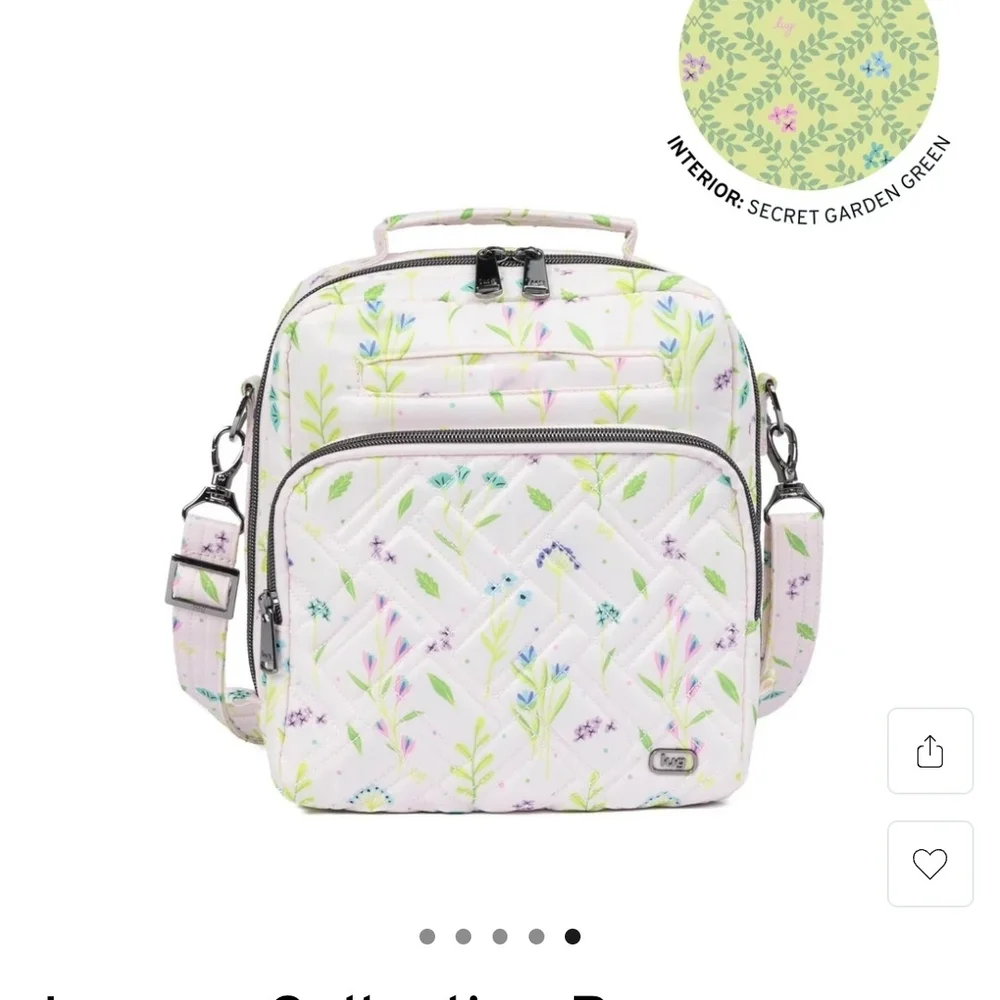Jump to the first image dot
This screenshot has height=1000, width=1000.
pyautogui.click(x=427, y=937)
